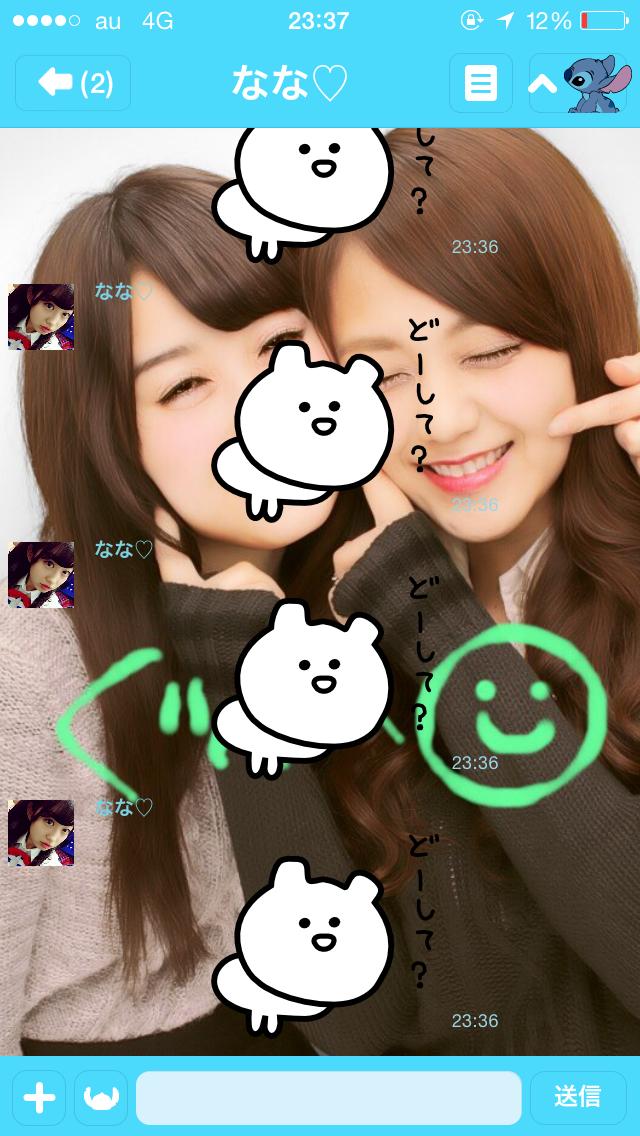The image size is (640, 1136).
Task: Open the plus attachment button
Action: 39,1097
